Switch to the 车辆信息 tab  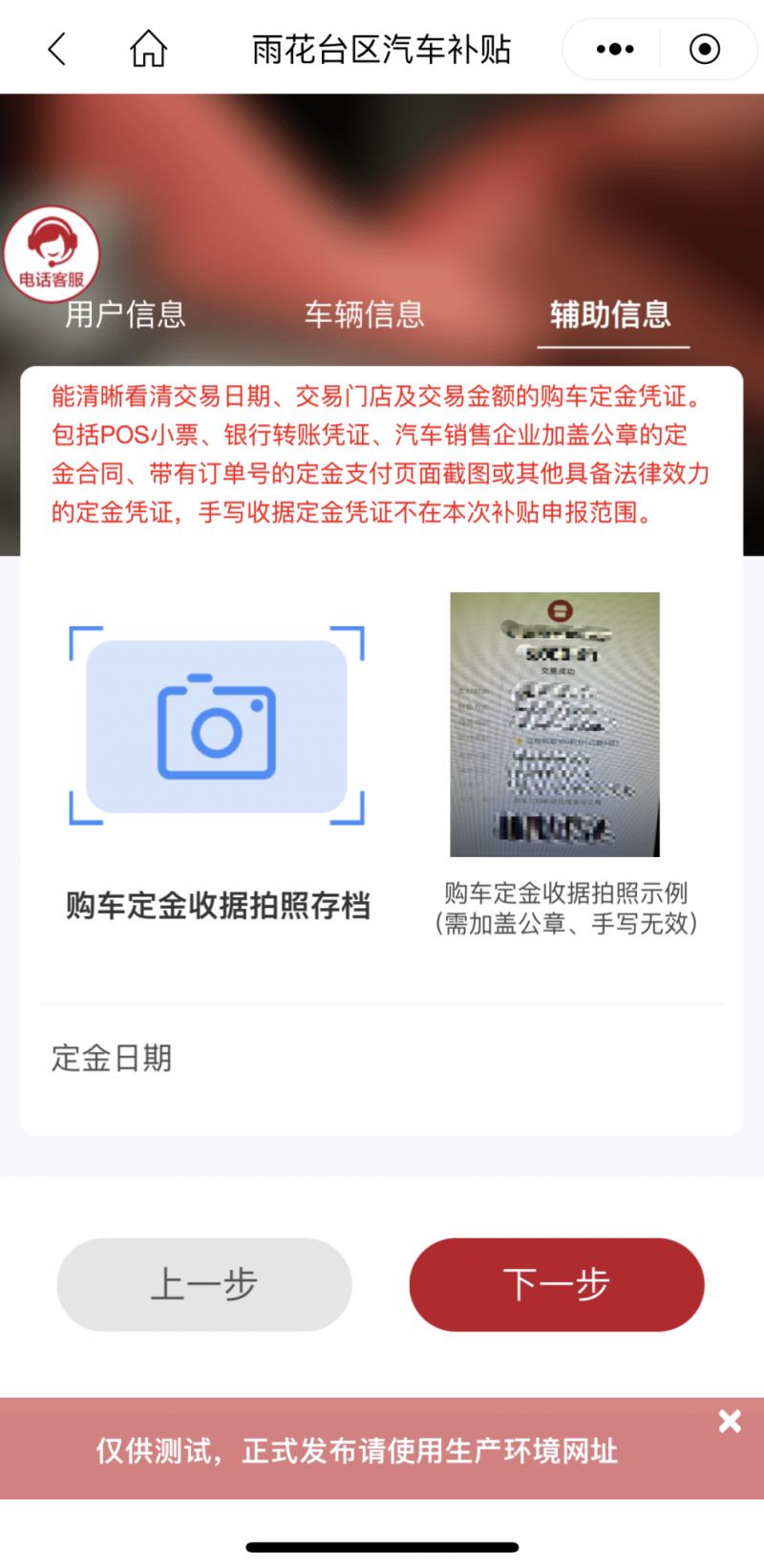pyautogui.click(x=364, y=314)
